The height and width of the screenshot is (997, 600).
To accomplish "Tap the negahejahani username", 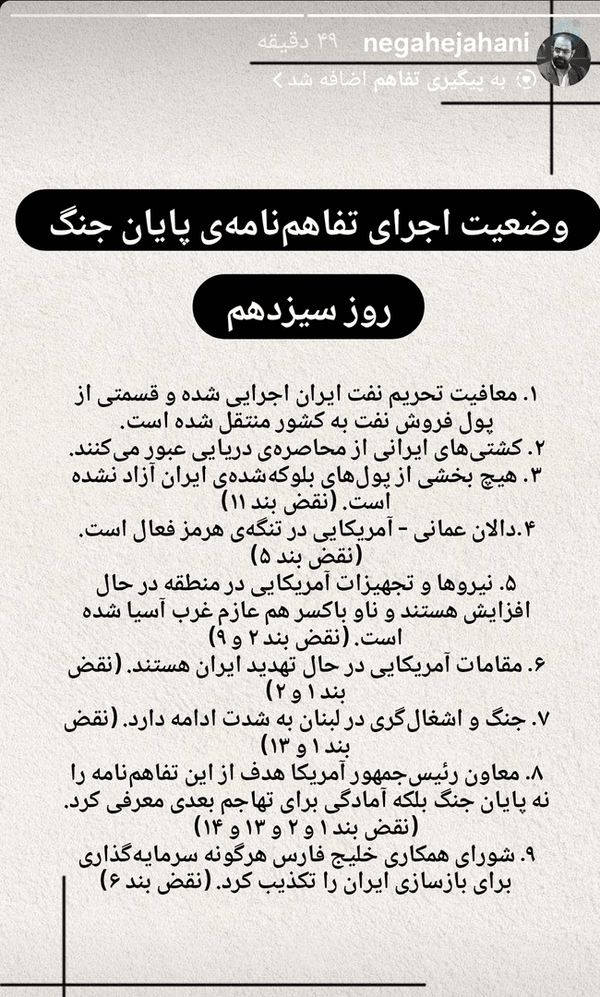I will pos(446,44).
